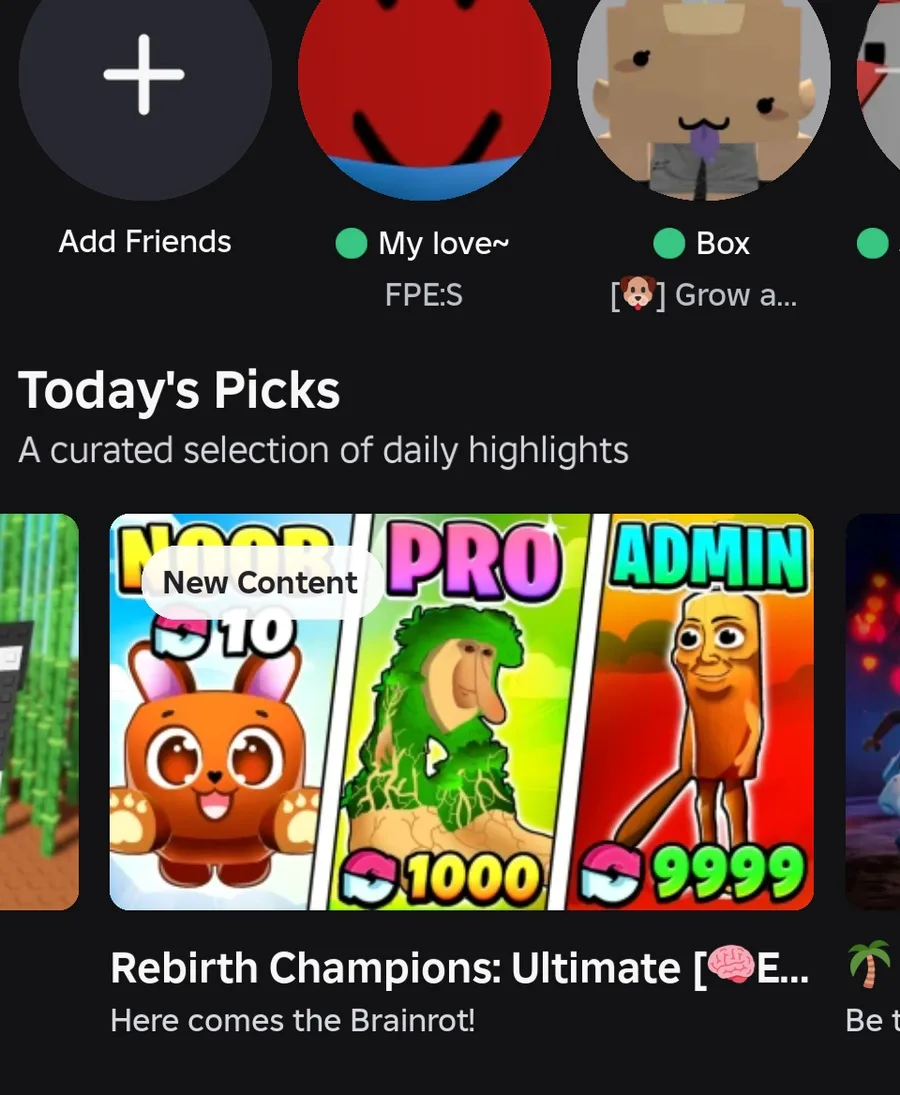The height and width of the screenshot is (1095, 900).
Task: Open the game card with palm tree title
Action: coord(872,711)
